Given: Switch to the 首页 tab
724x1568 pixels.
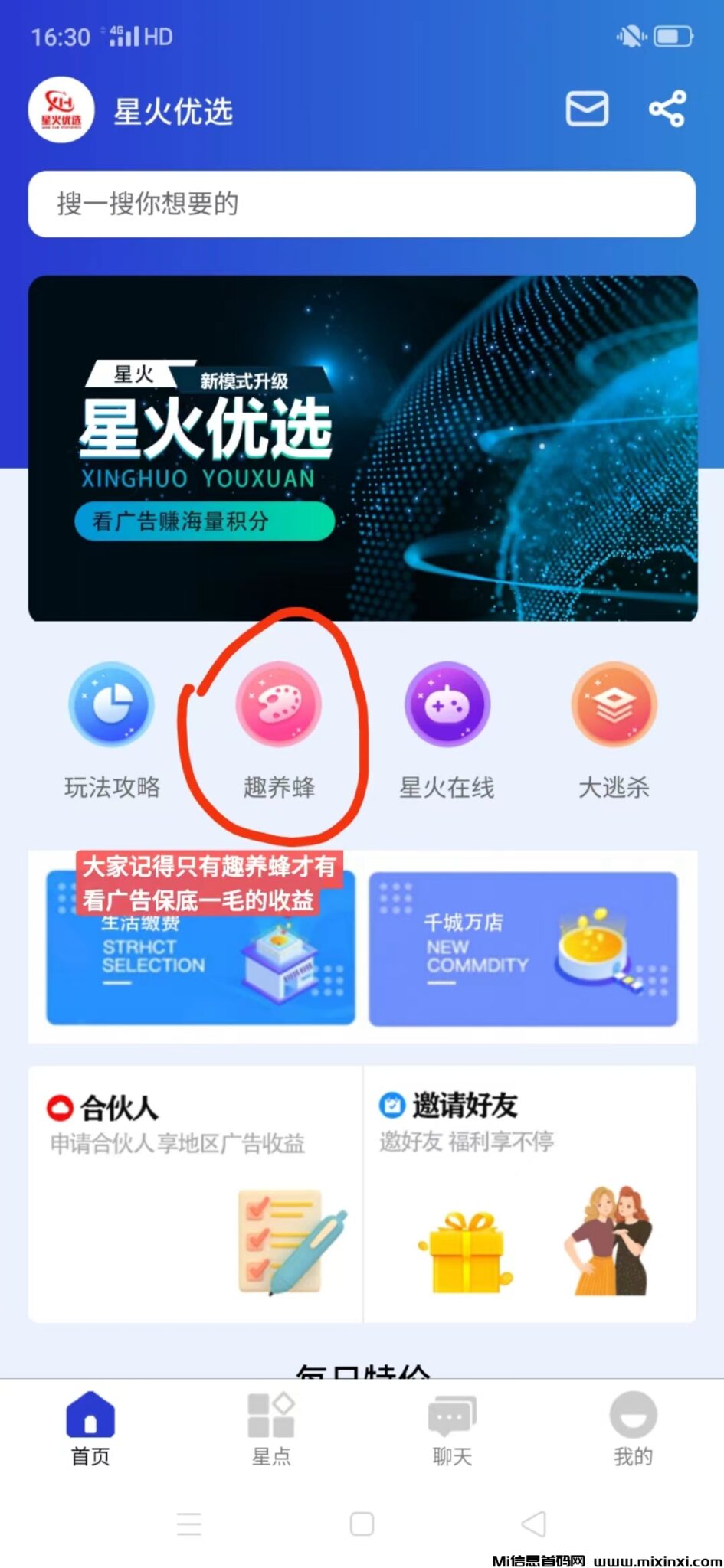Looking at the screenshot, I should pos(90,1429).
